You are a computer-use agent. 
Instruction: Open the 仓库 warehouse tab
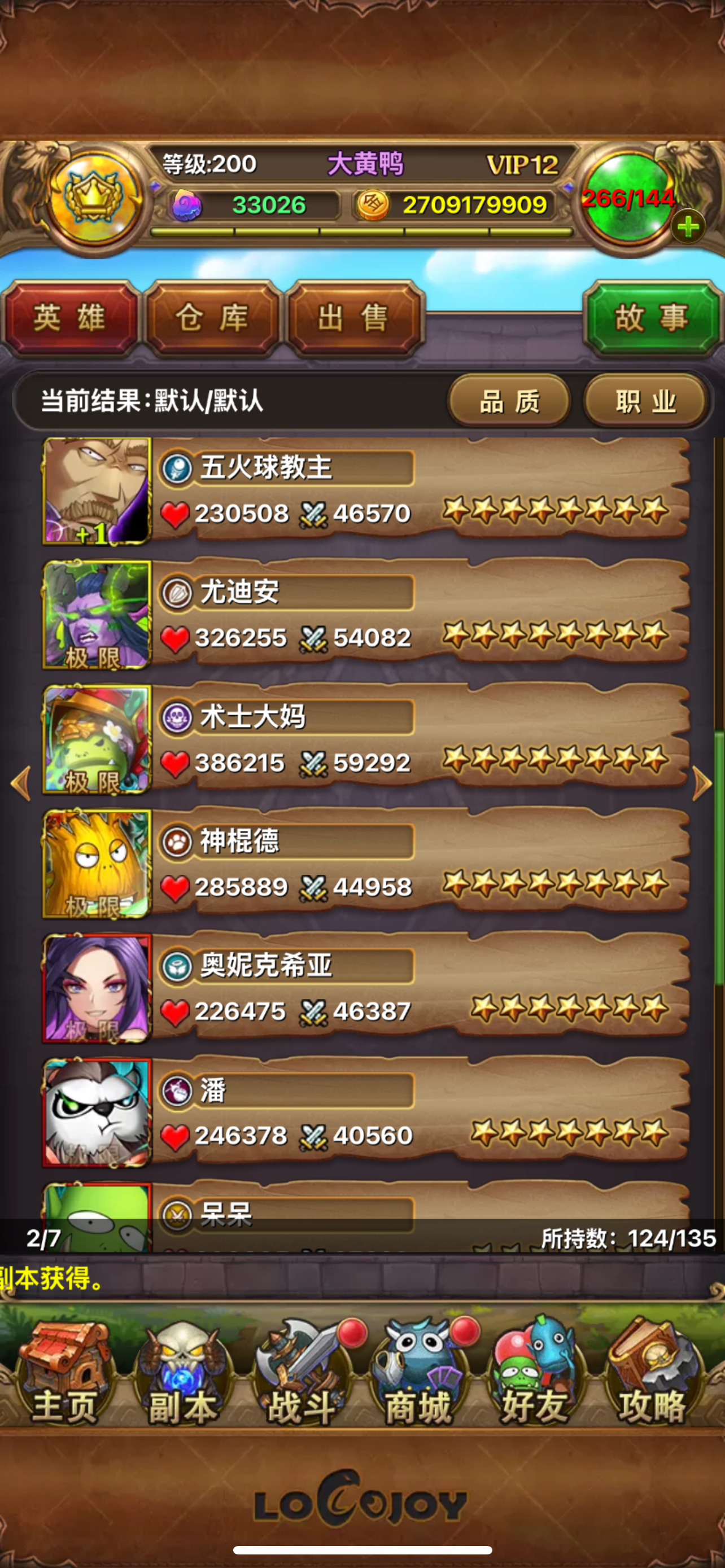coord(212,318)
